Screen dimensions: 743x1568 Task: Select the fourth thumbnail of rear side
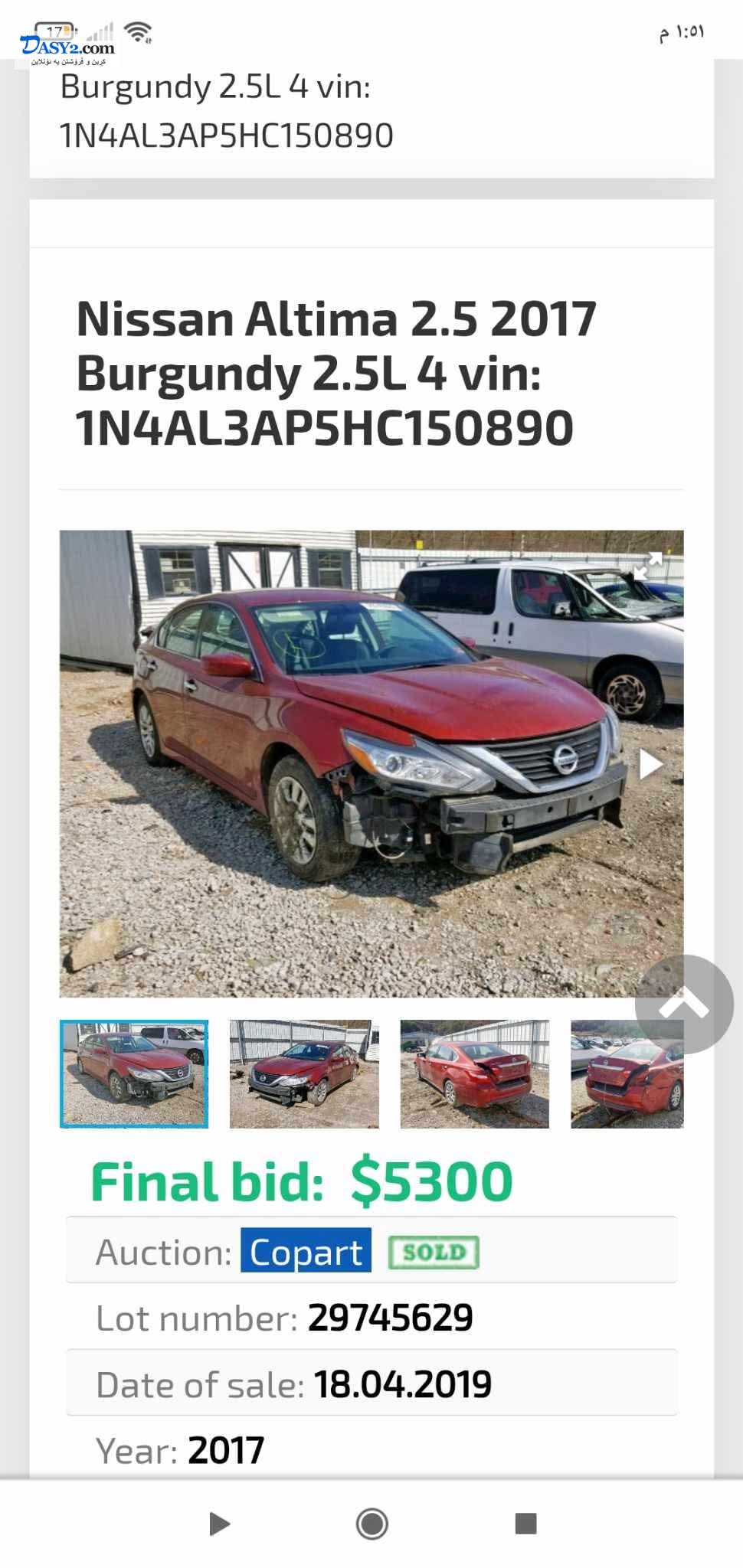(x=627, y=1073)
